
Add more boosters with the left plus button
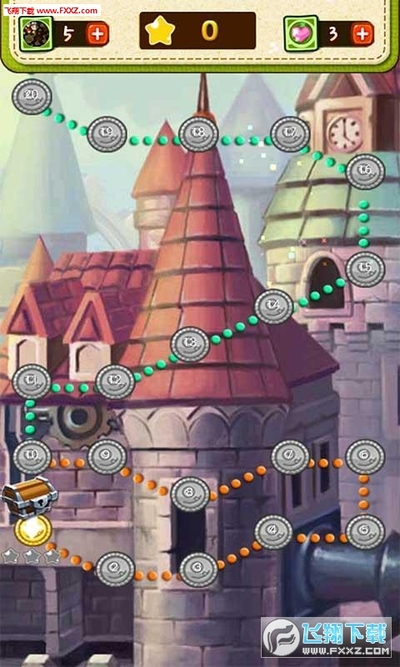click(x=98, y=34)
